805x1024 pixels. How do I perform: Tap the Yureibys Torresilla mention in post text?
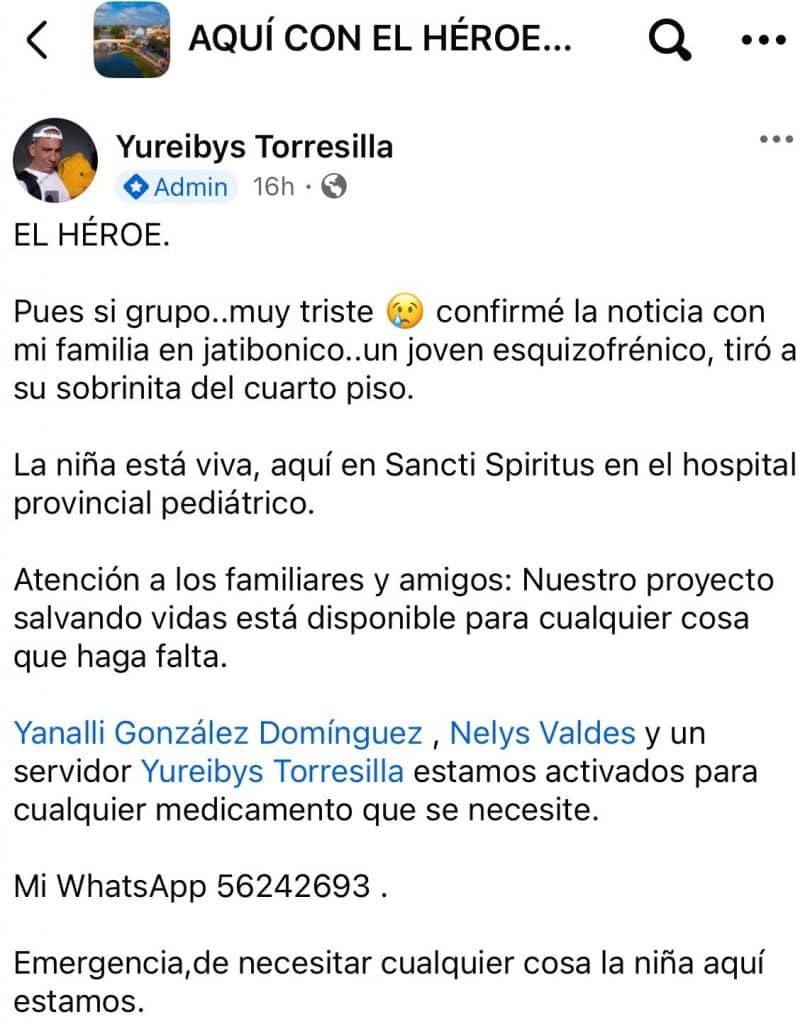[x=272, y=771]
